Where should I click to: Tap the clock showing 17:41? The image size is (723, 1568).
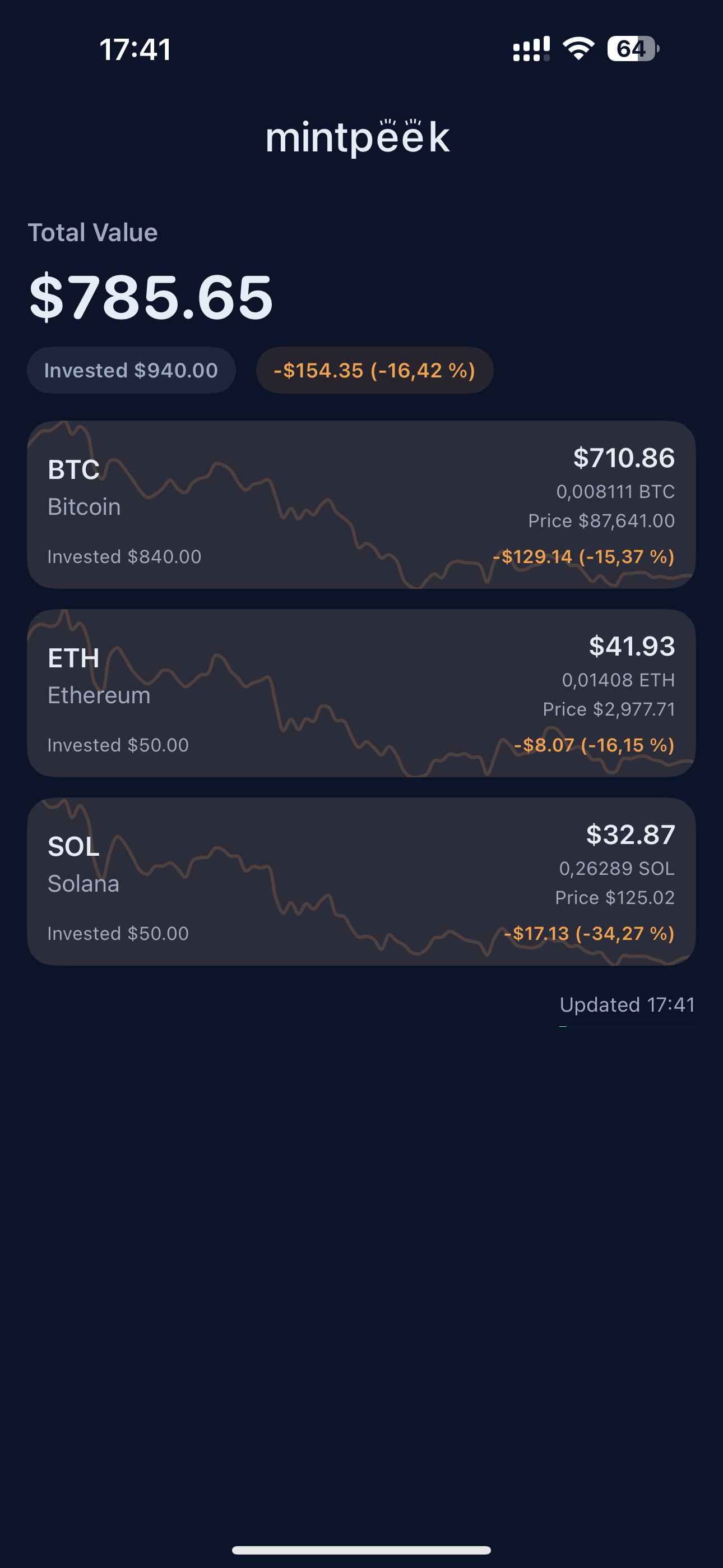click(x=135, y=50)
